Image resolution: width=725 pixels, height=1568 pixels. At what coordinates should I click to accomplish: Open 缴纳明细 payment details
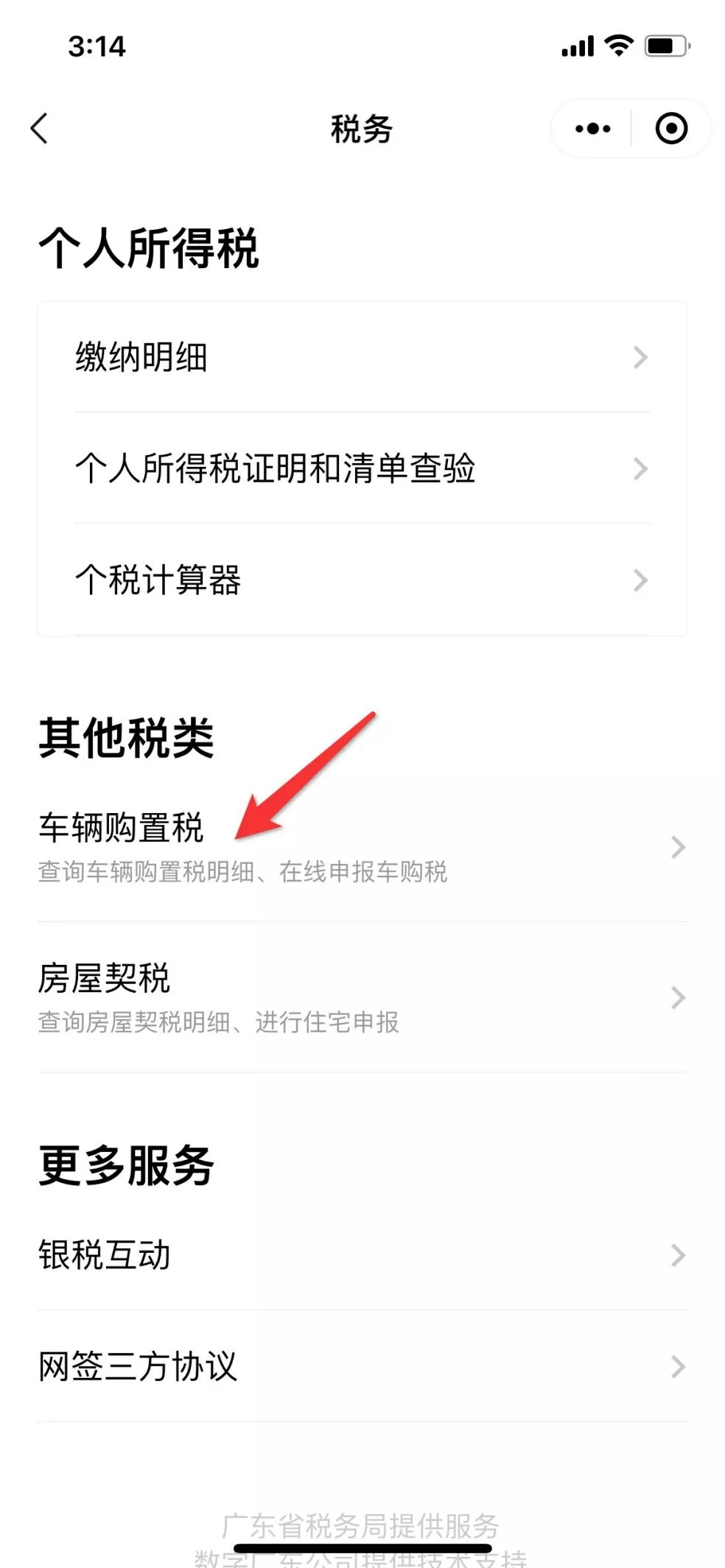[x=361, y=358]
